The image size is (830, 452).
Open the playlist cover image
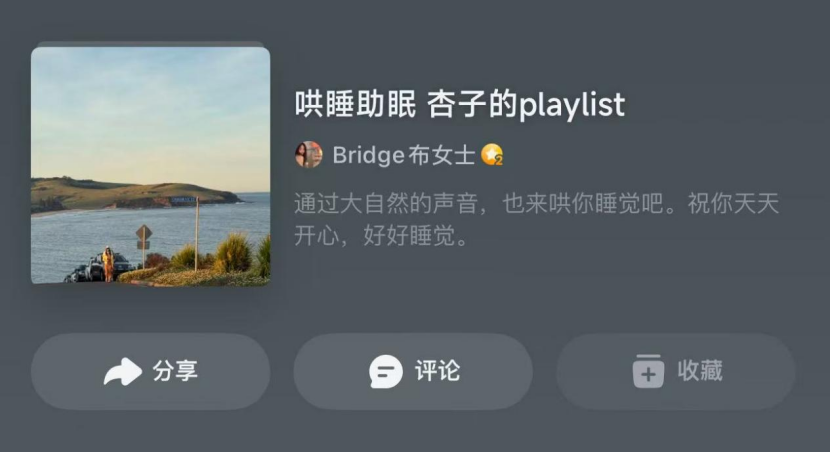150,166
